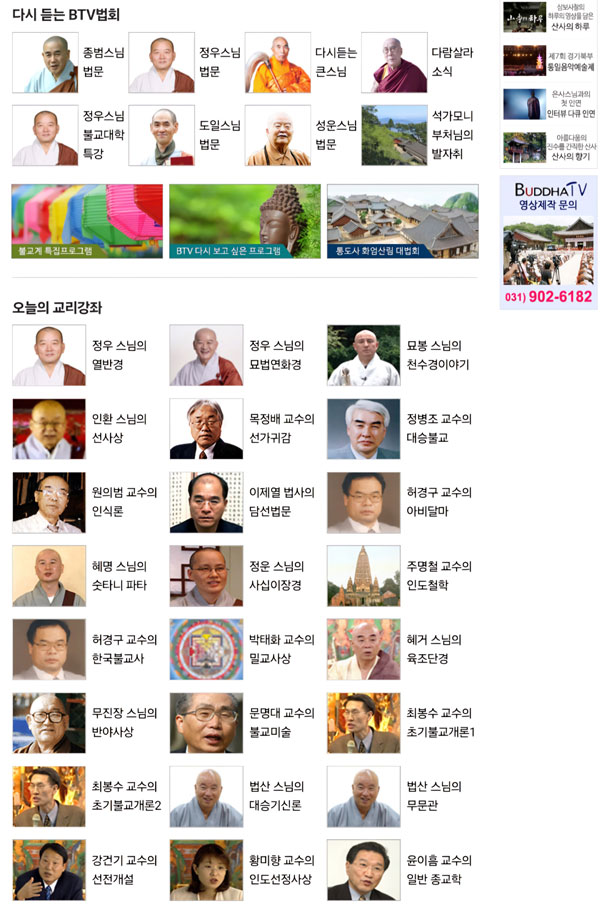Open 통도사 화엄산림 대법회 banner
The width and height of the screenshot is (600, 906).
(x=402, y=221)
